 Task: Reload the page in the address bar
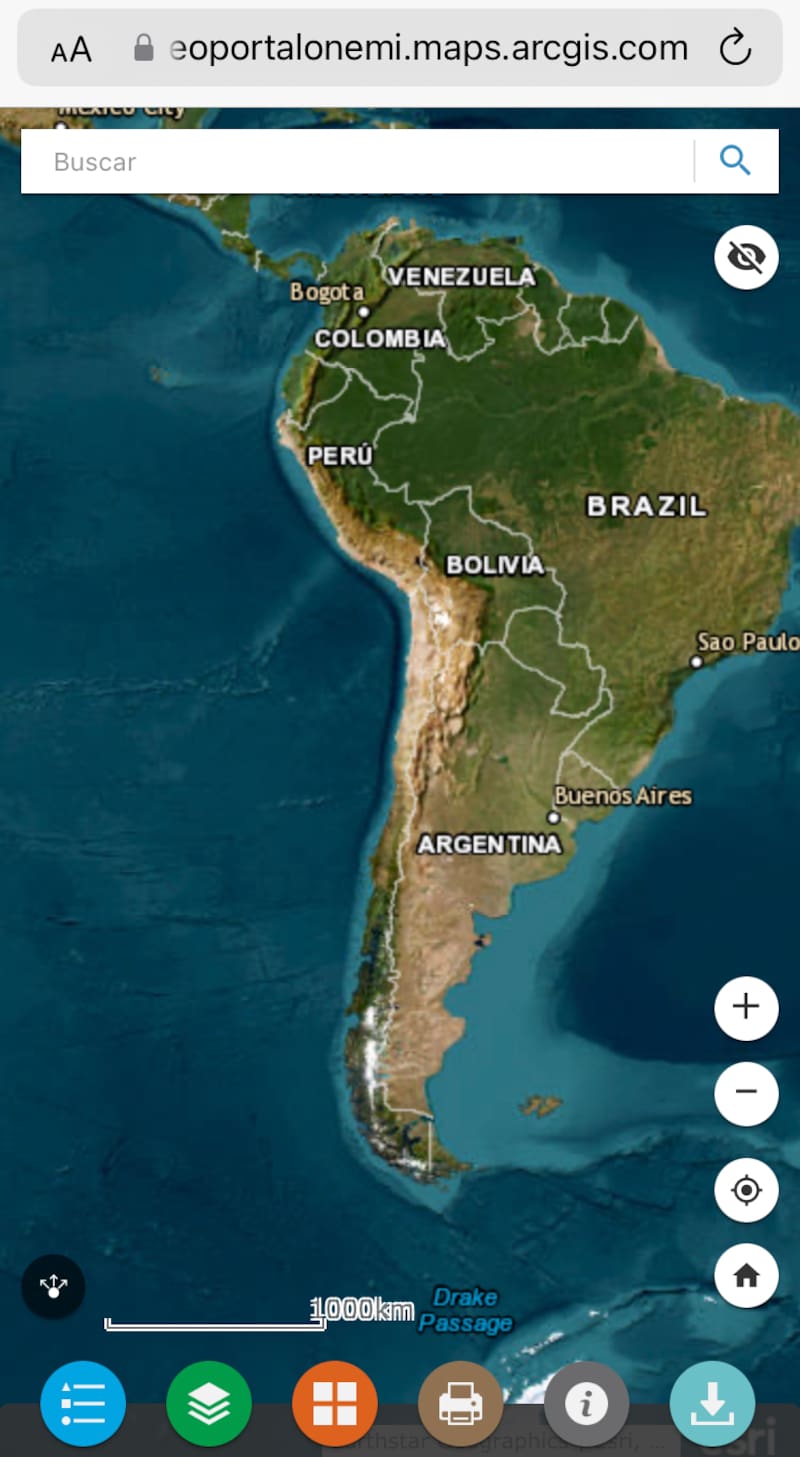coord(735,48)
